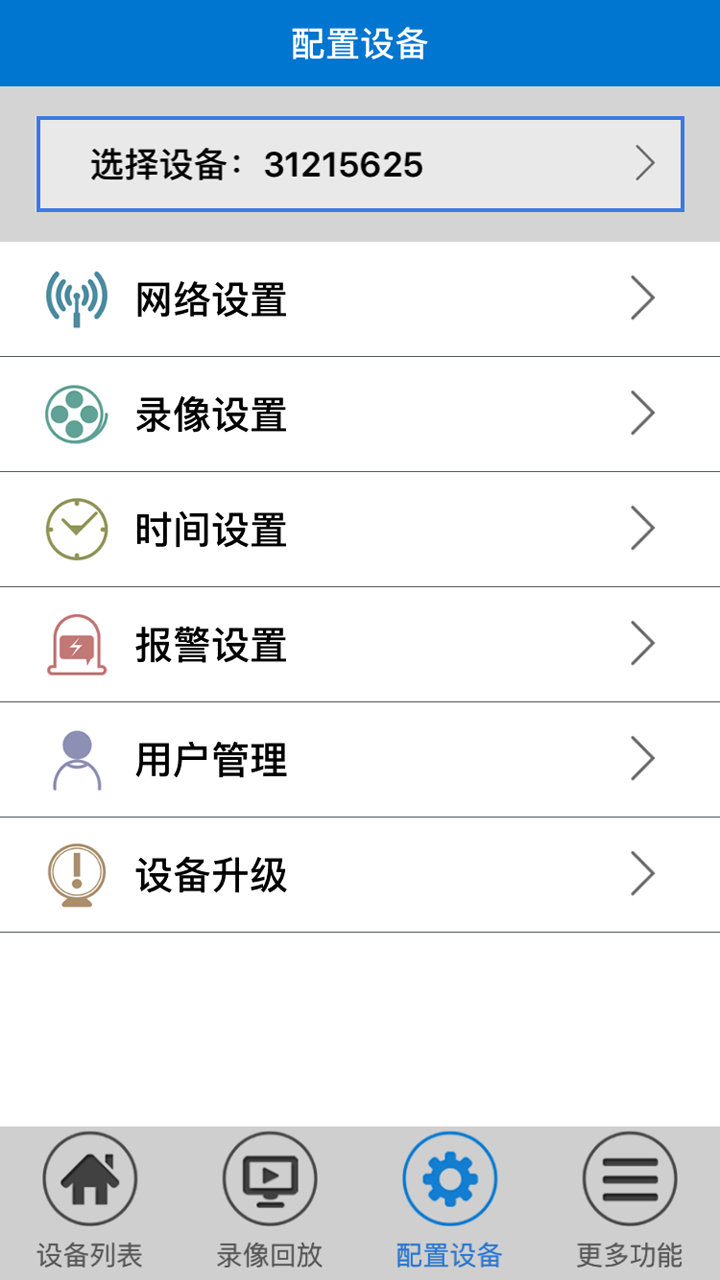The width and height of the screenshot is (720, 1280).
Task: Open 录像设置 recording settings
Action: tap(360, 414)
